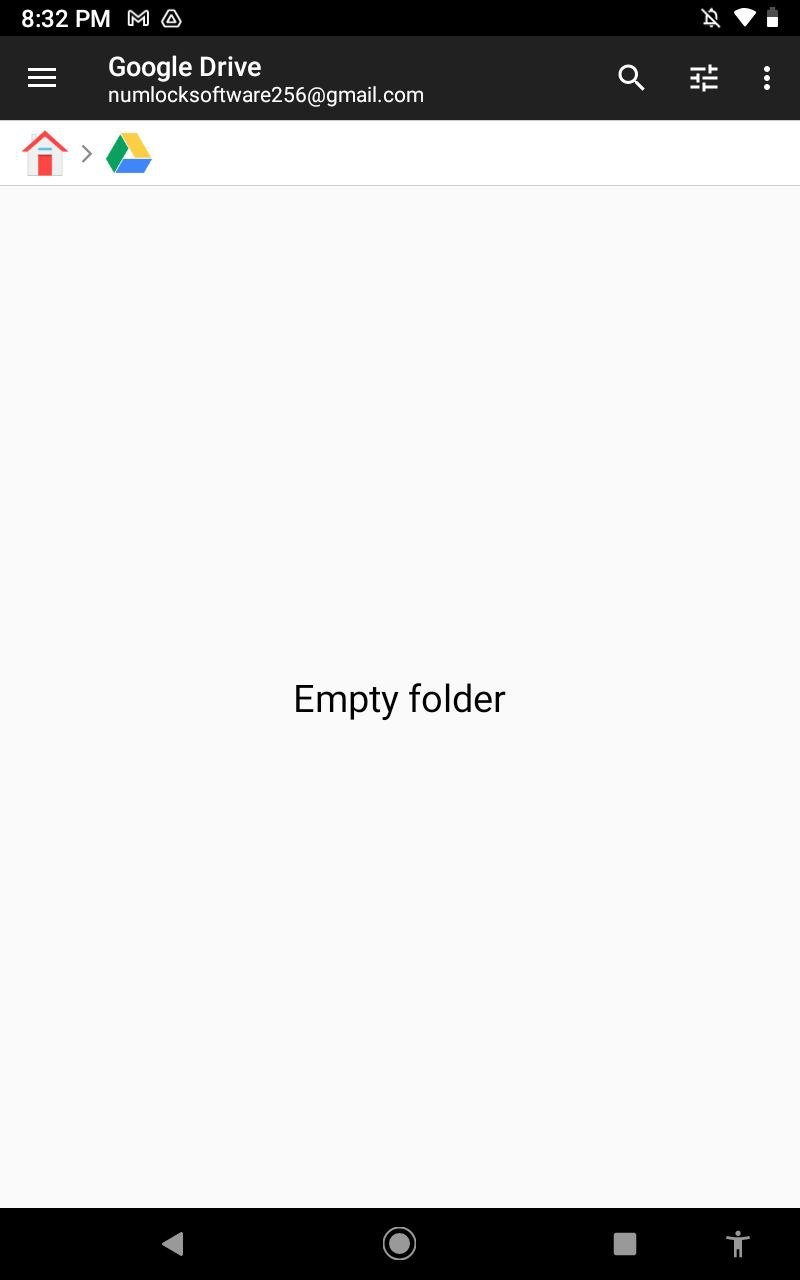The height and width of the screenshot is (1280, 800).
Task: Open the three-dot overflow menu
Action: 767,78
